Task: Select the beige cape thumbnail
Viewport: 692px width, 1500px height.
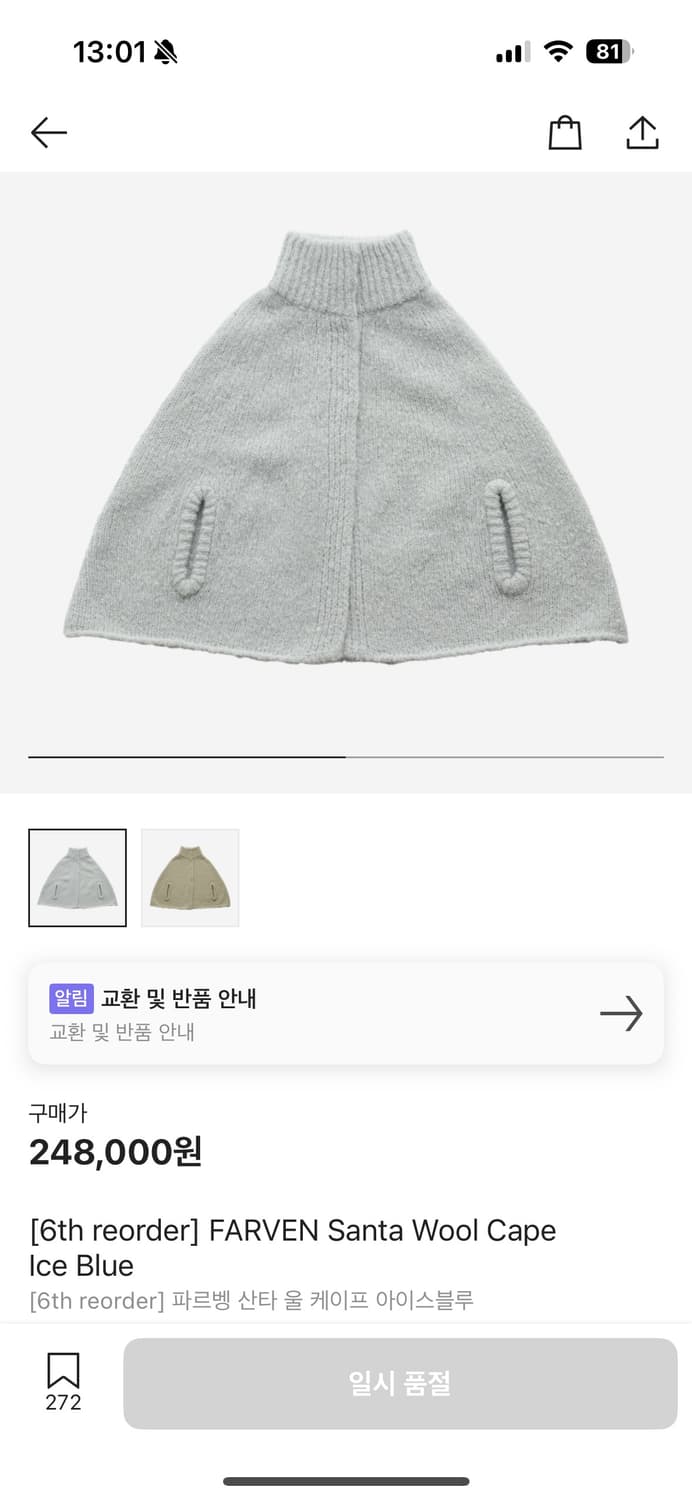Action: tap(190, 878)
